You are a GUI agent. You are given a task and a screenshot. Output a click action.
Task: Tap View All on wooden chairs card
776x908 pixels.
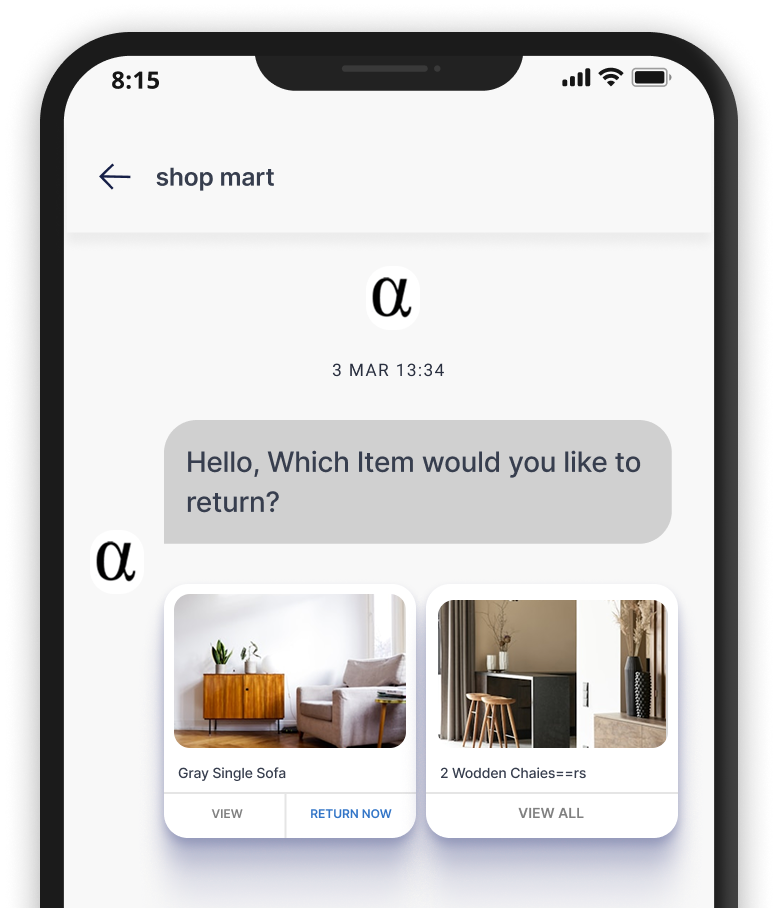[x=551, y=814]
